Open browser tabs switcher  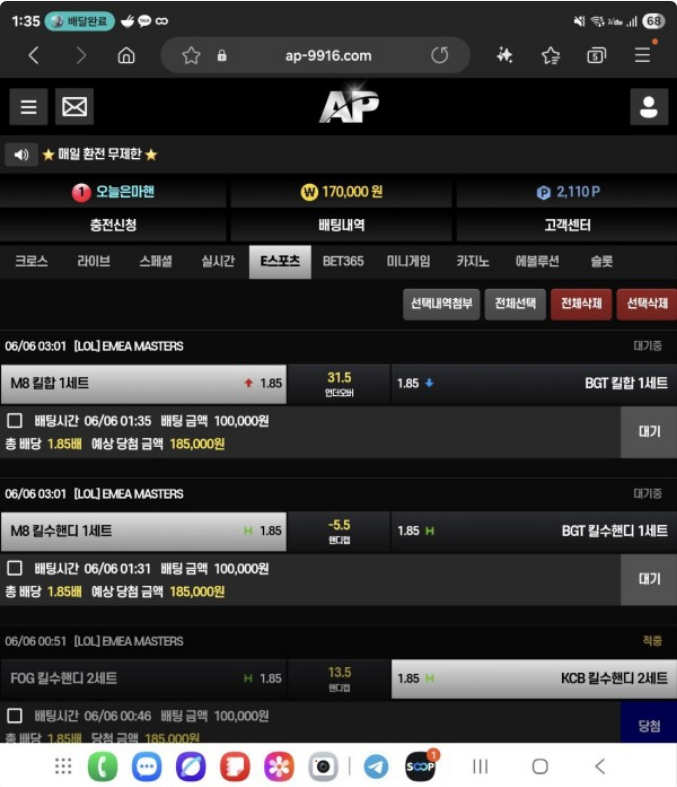tap(596, 56)
